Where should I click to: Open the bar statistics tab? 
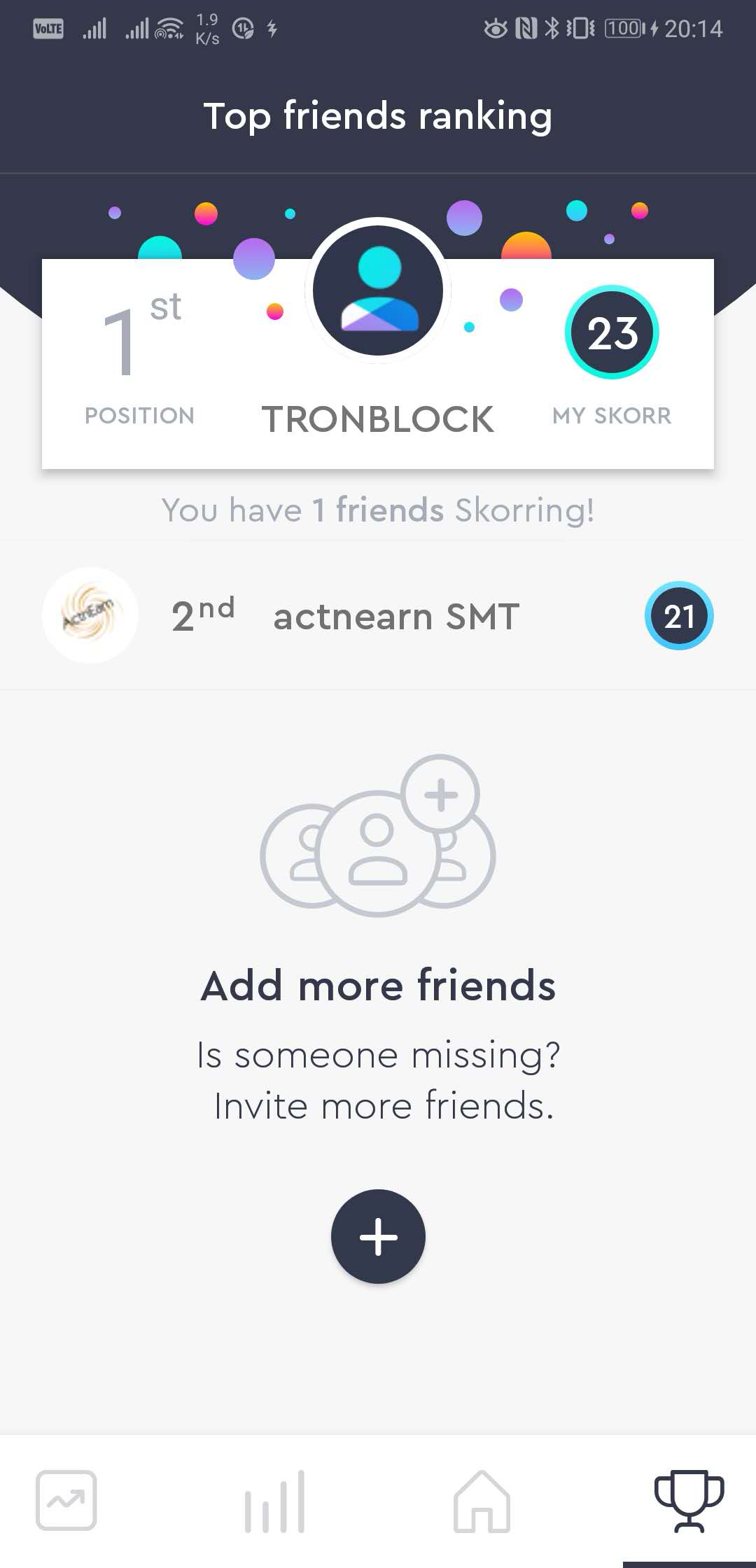(x=274, y=1501)
